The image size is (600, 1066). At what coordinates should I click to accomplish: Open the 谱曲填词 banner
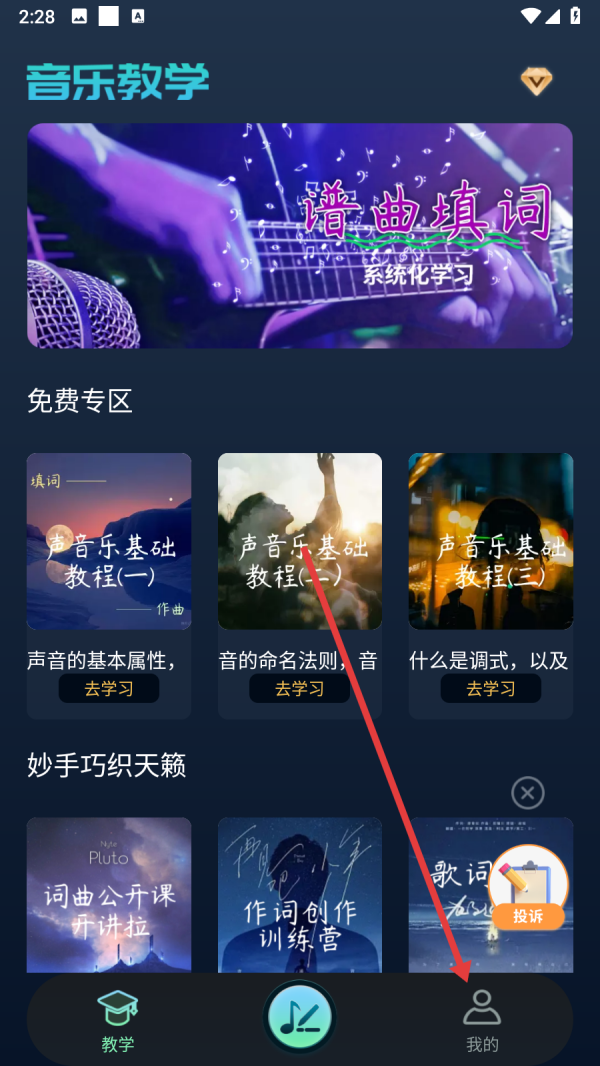click(300, 236)
